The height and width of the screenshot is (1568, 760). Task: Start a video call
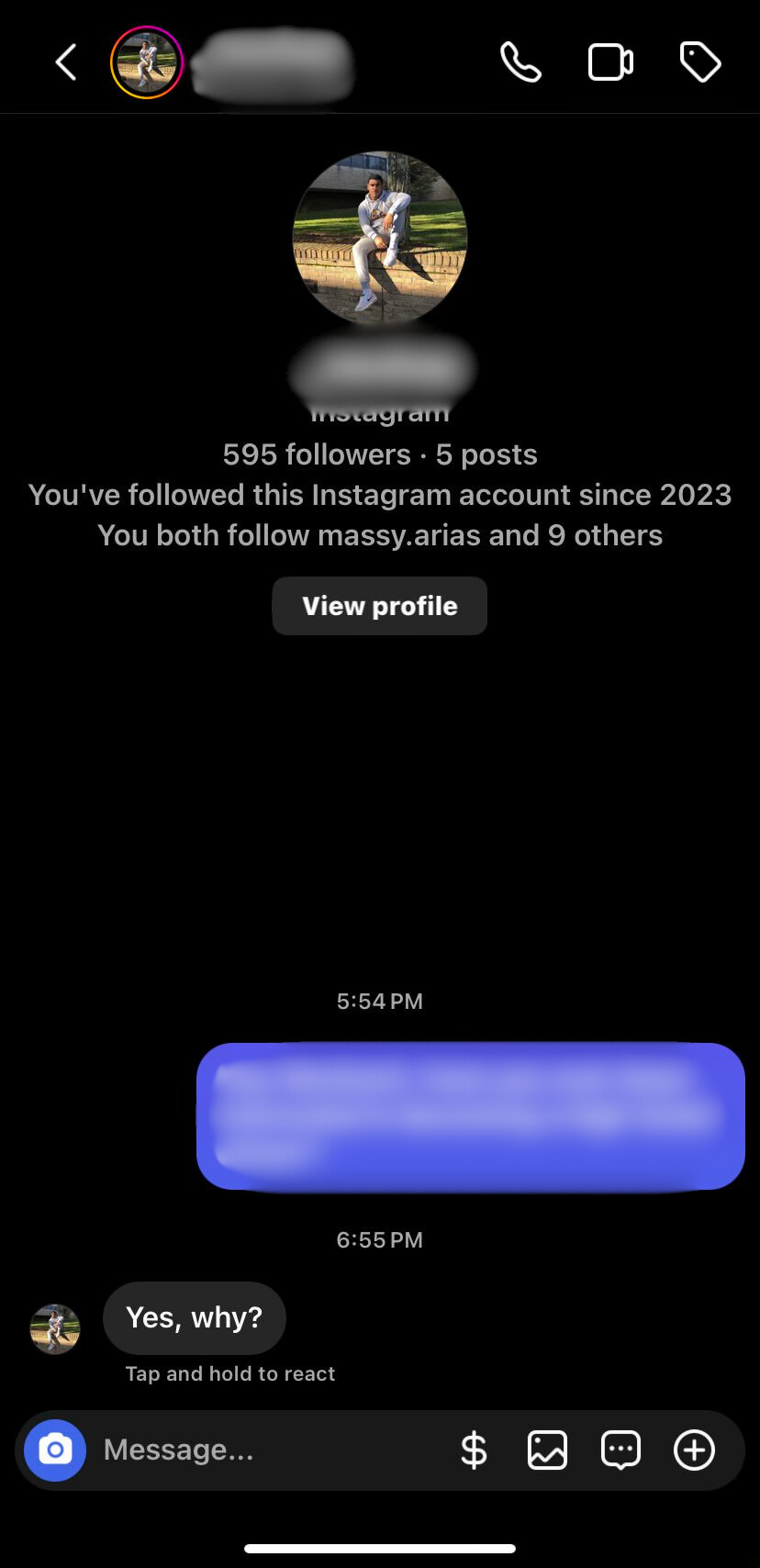610,62
